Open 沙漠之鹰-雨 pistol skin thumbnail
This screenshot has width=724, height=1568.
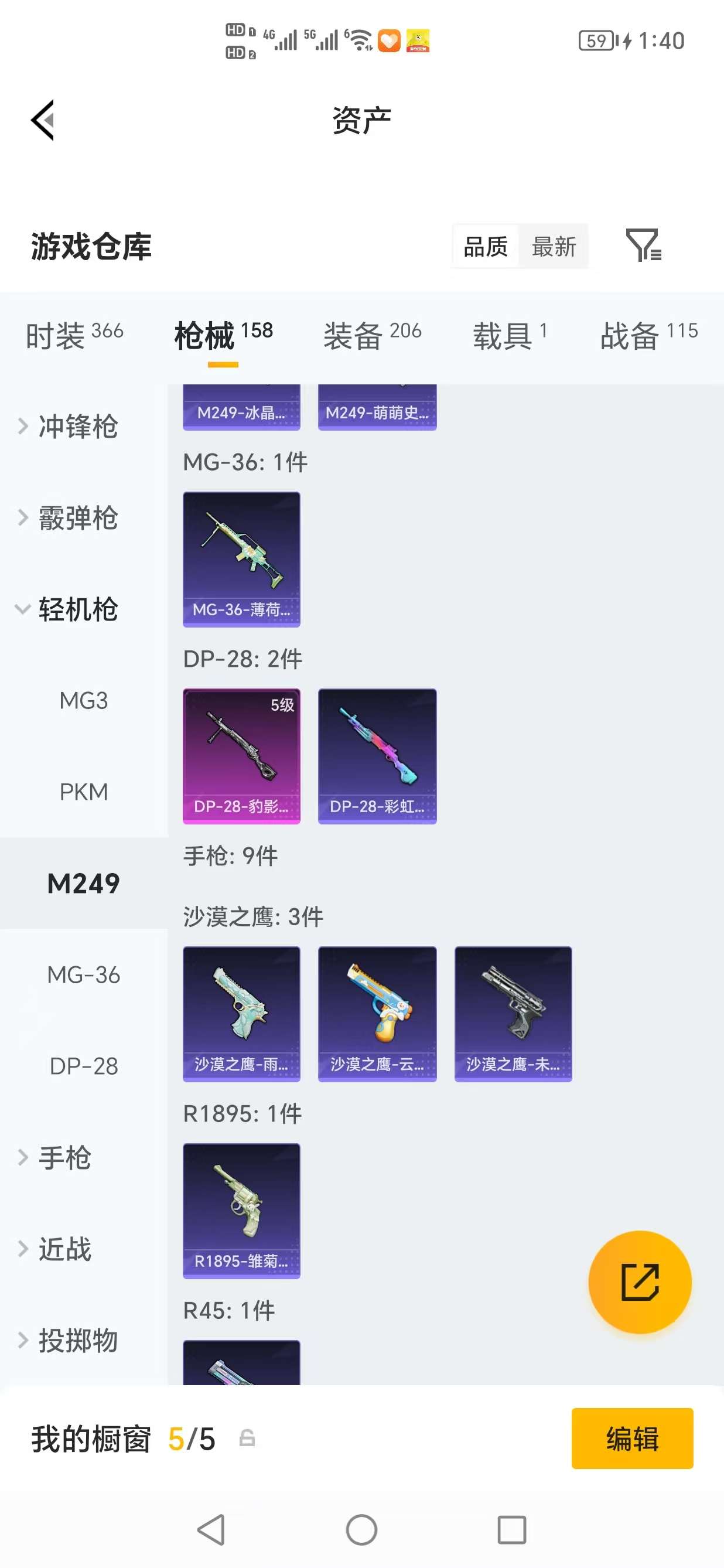(x=241, y=1014)
